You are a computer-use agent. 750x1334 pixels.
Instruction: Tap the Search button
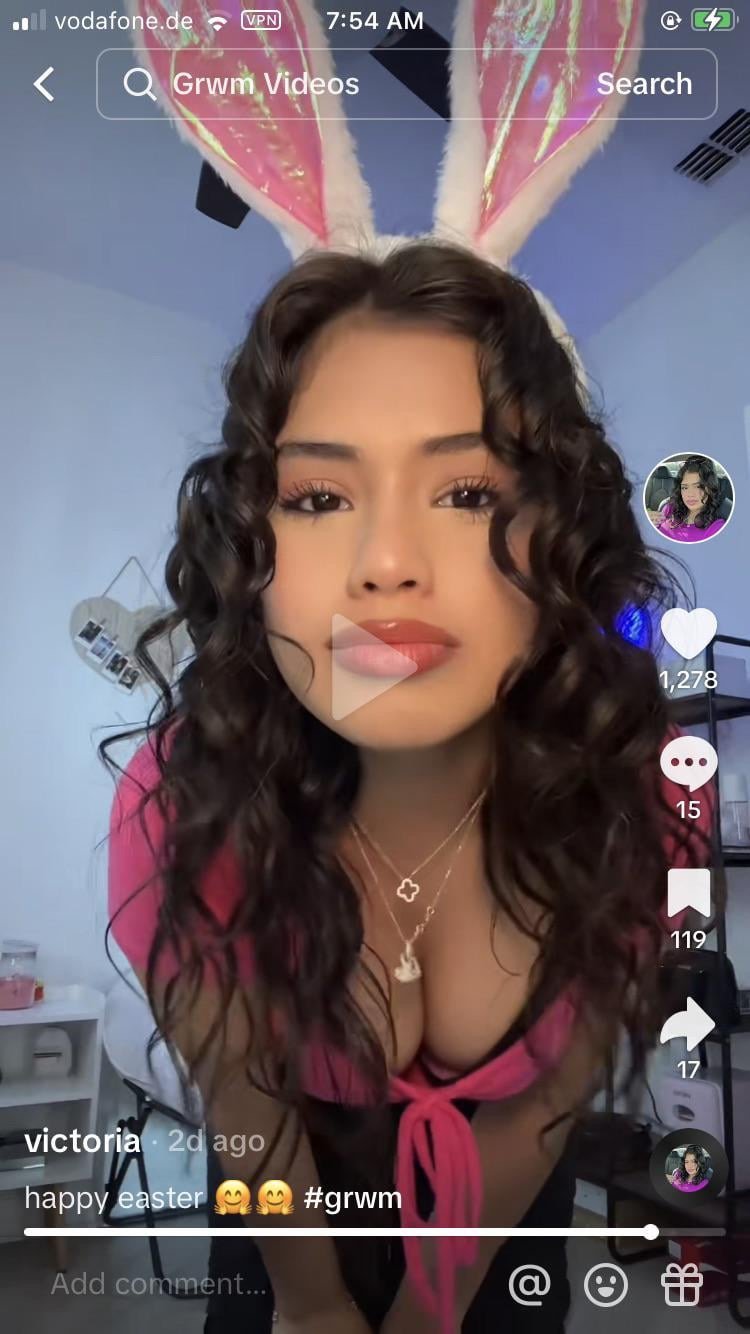644,84
